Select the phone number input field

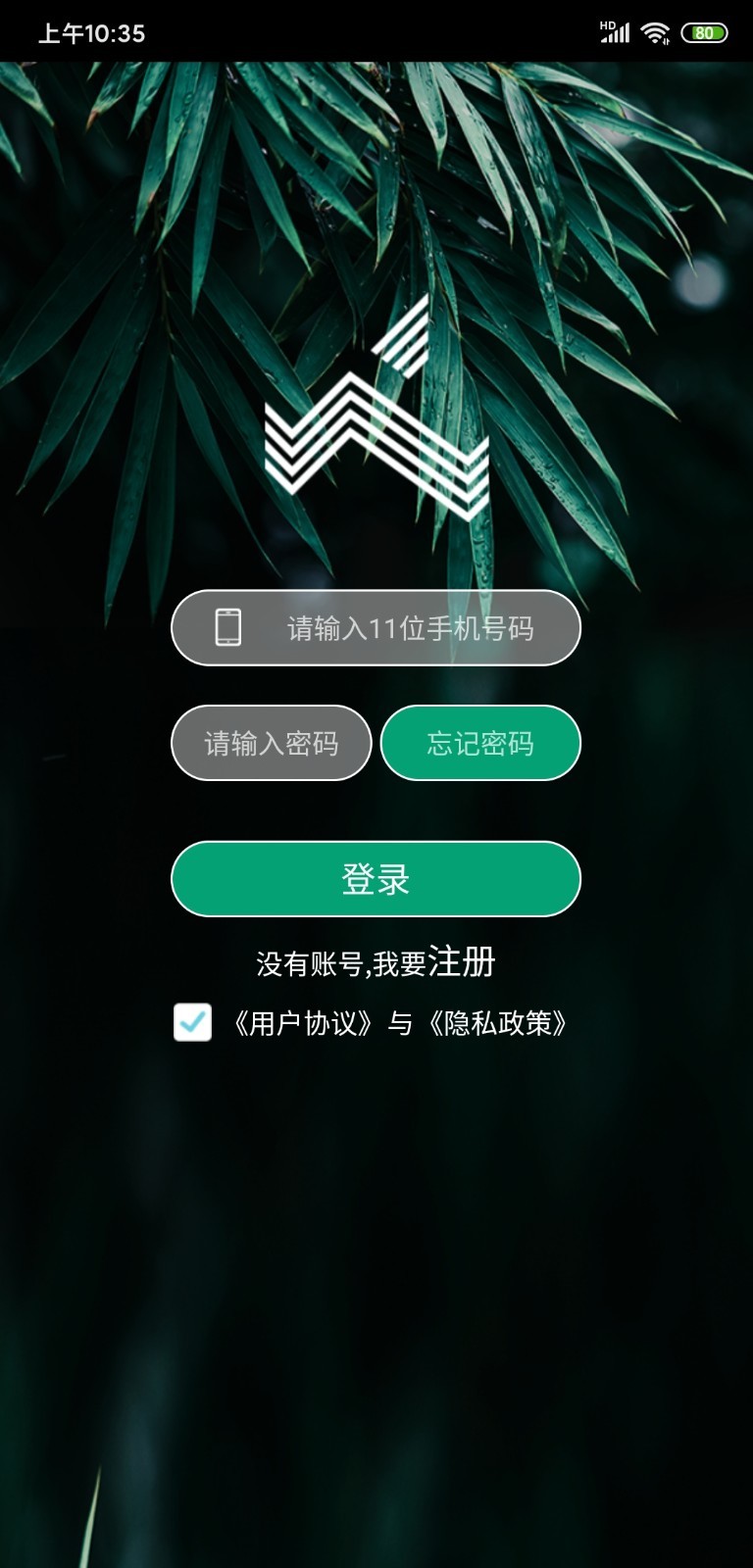(x=376, y=626)
